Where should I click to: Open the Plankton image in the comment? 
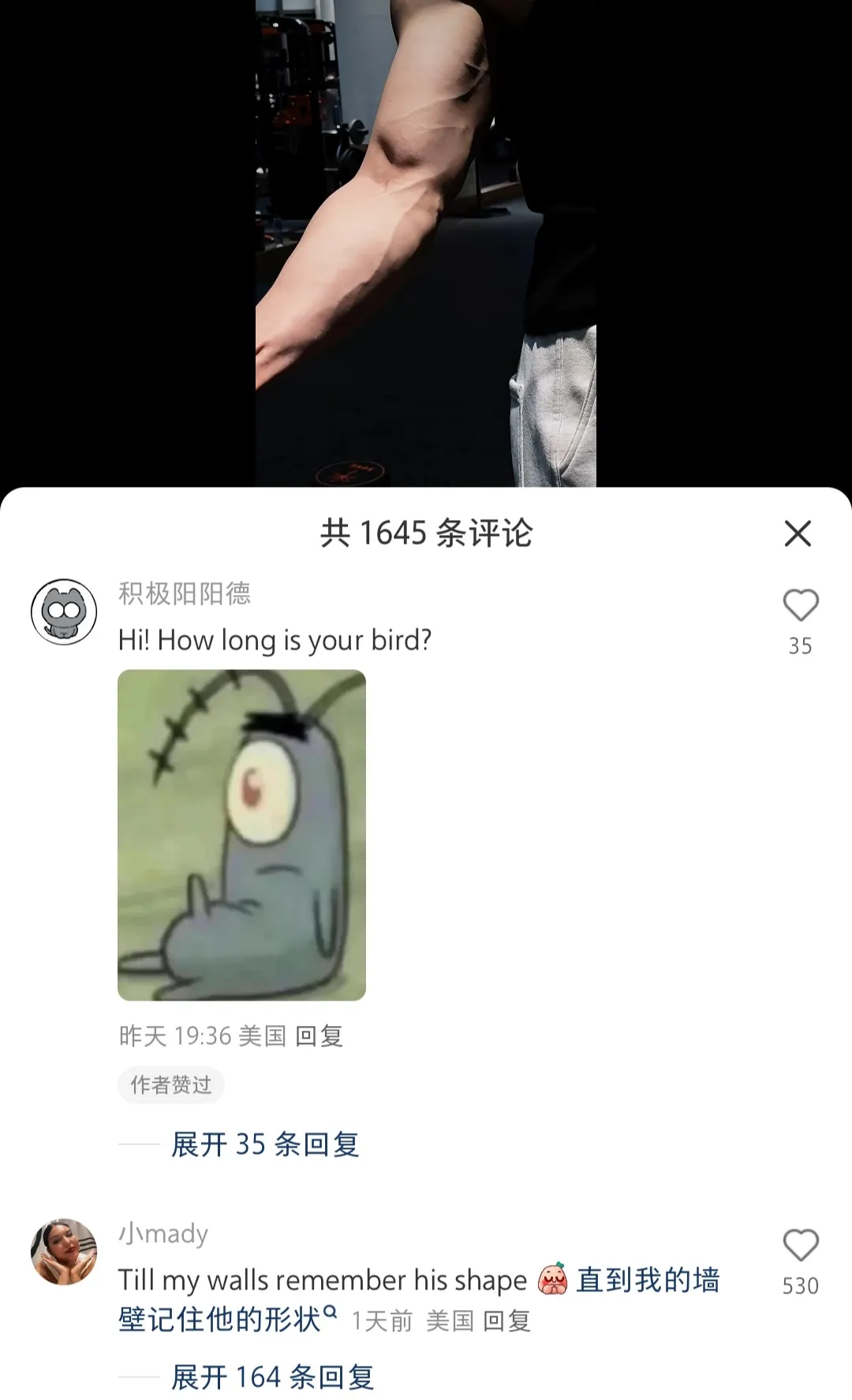point(241,835)
